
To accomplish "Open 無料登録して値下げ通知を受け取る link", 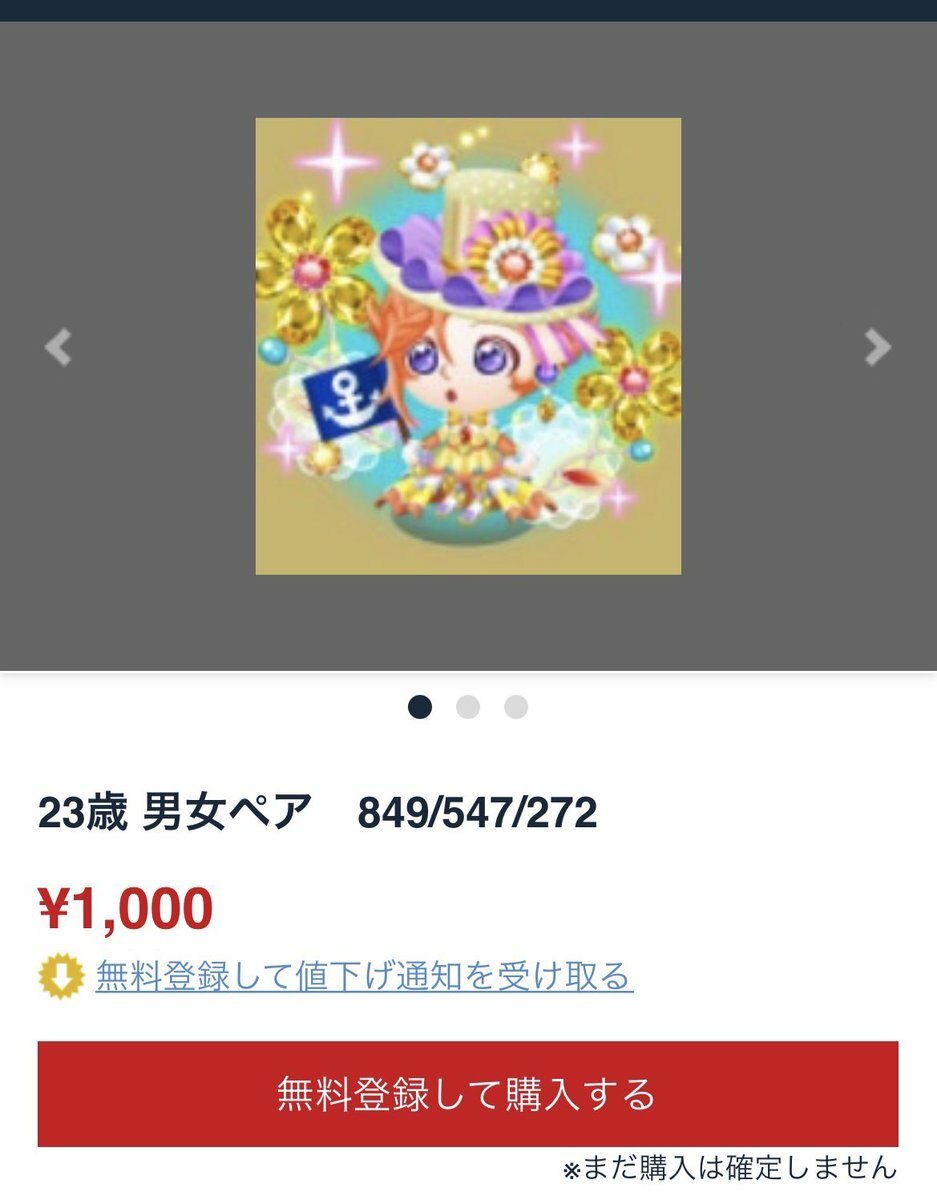I will click(364, 975).
